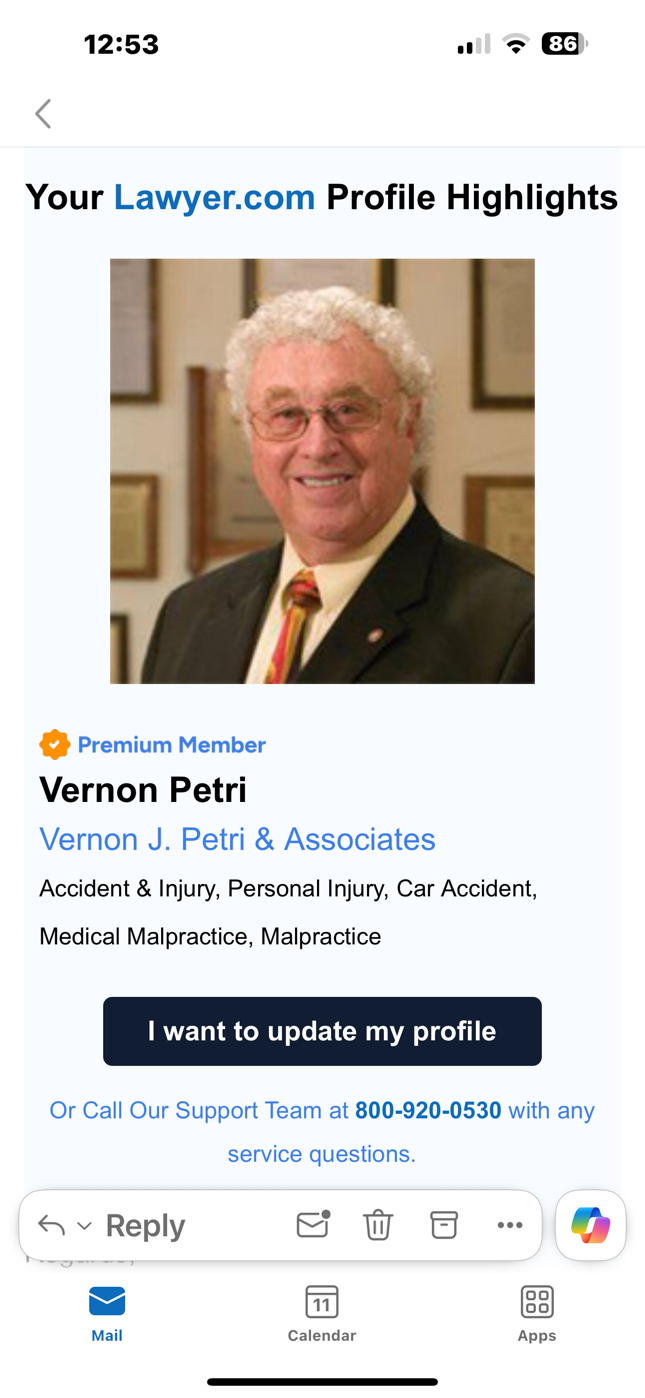This screenshot has width=645, height=1398.
Task: Open the Apps tab
Action: (x=537, y=1313)
